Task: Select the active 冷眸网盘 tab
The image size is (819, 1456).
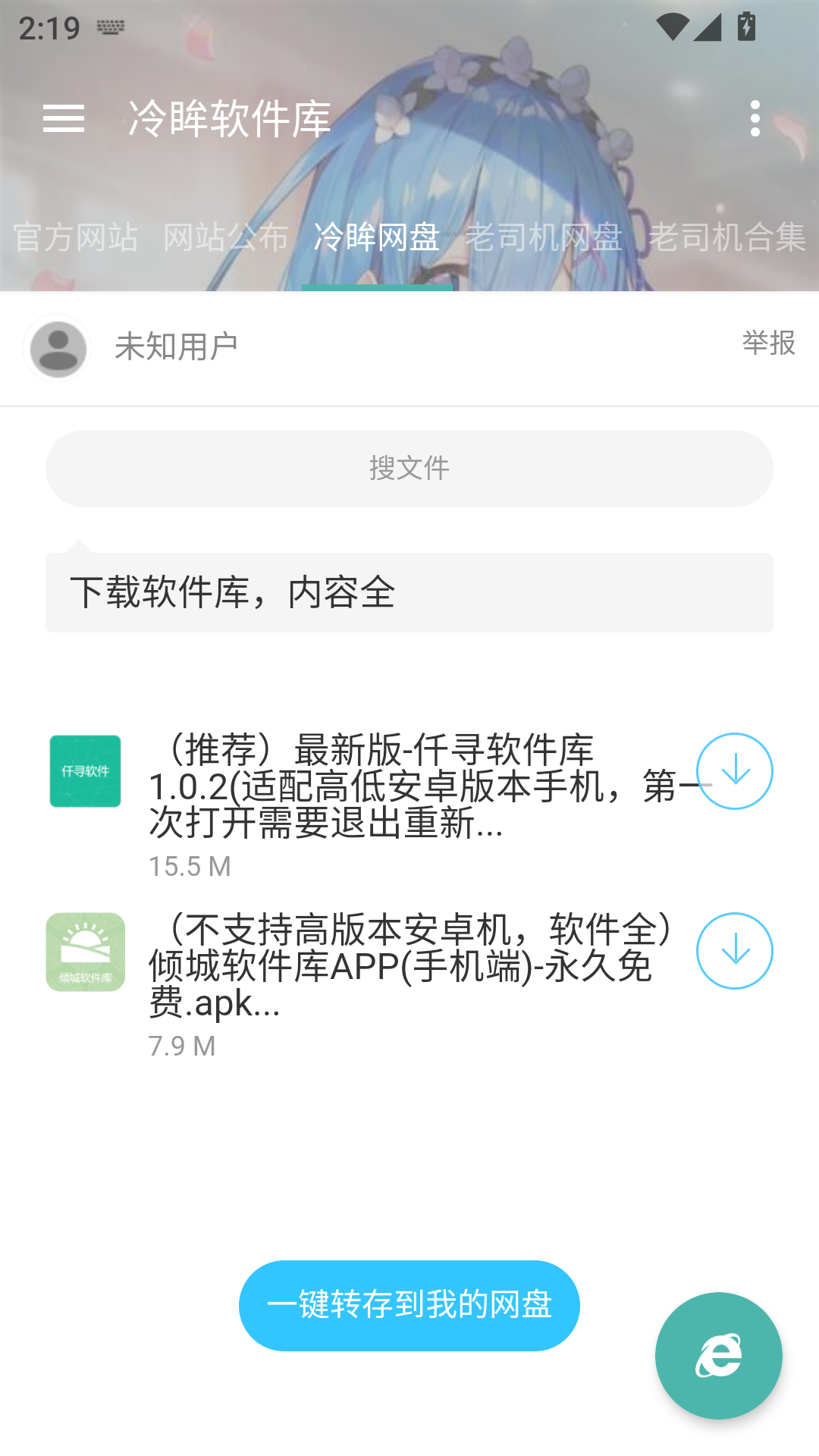Action: [377, 237]
